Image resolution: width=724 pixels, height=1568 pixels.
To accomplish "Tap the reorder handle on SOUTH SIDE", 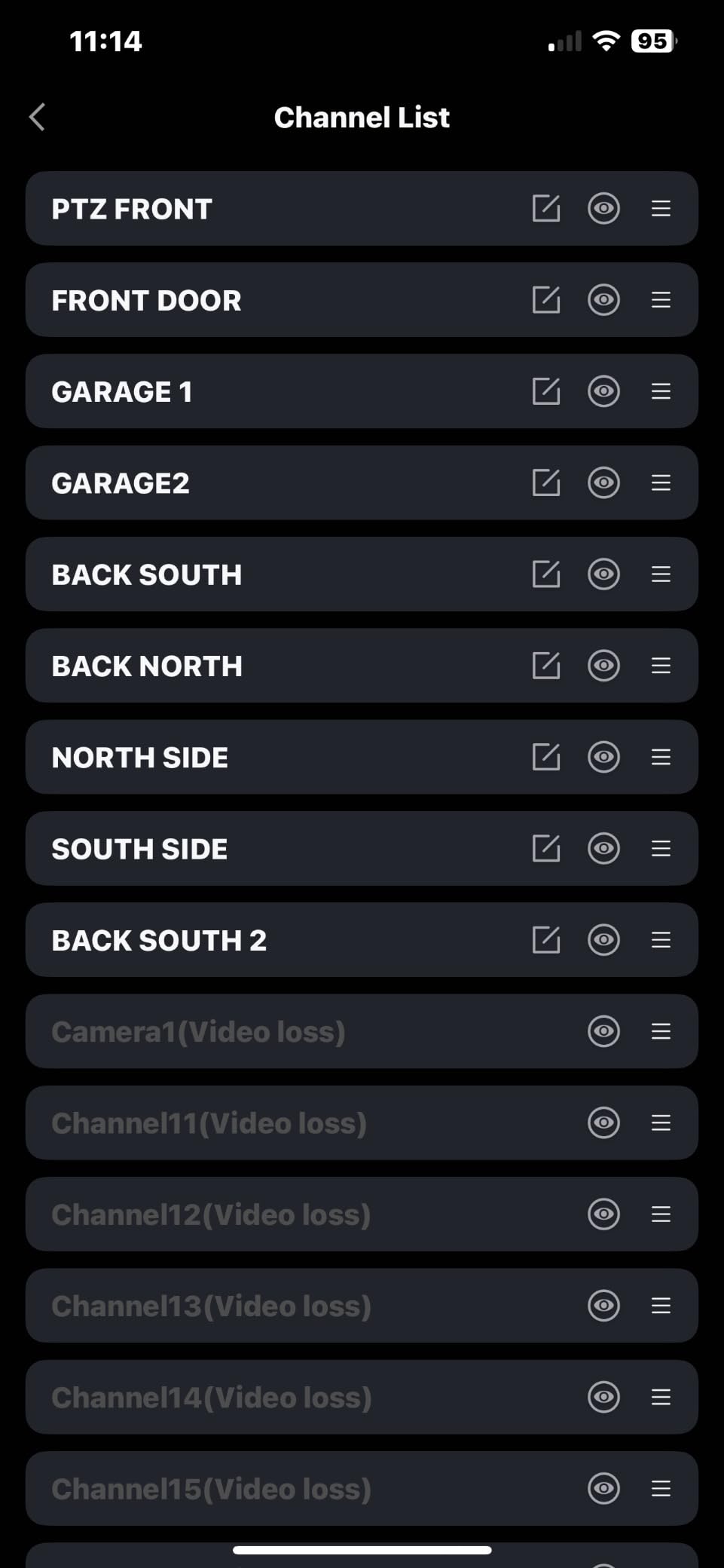I will tap(661, 849).
